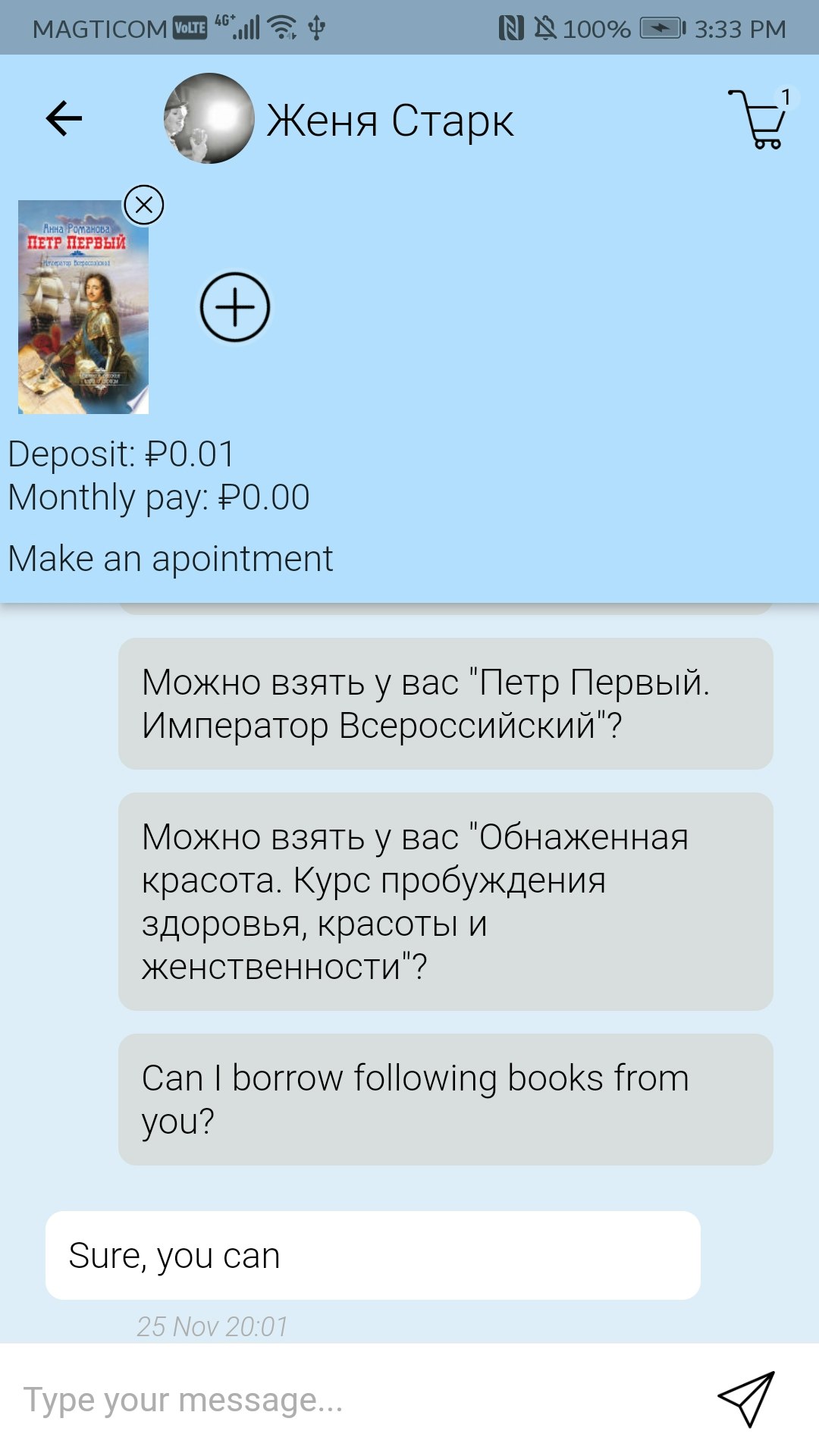Add another book with plus icon
Viewport: 819px width, 1456px height.
(235, 307)
